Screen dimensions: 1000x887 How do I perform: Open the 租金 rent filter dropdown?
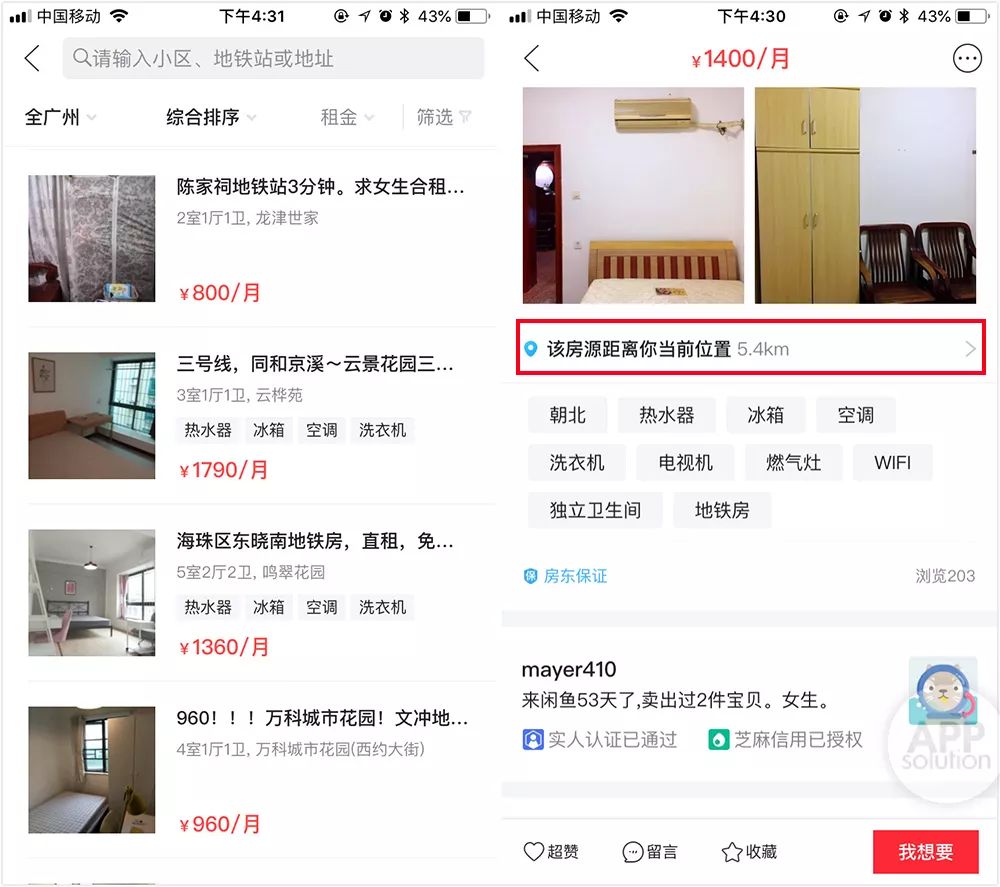[347, 117]
